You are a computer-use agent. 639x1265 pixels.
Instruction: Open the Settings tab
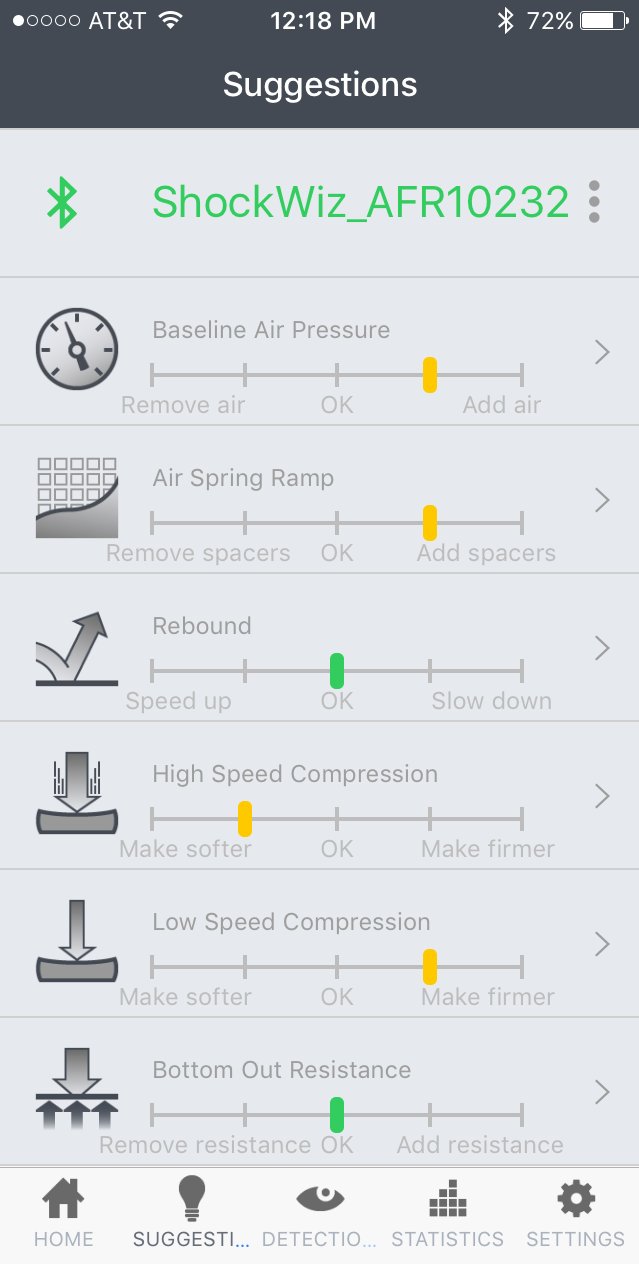(575, 1214)
